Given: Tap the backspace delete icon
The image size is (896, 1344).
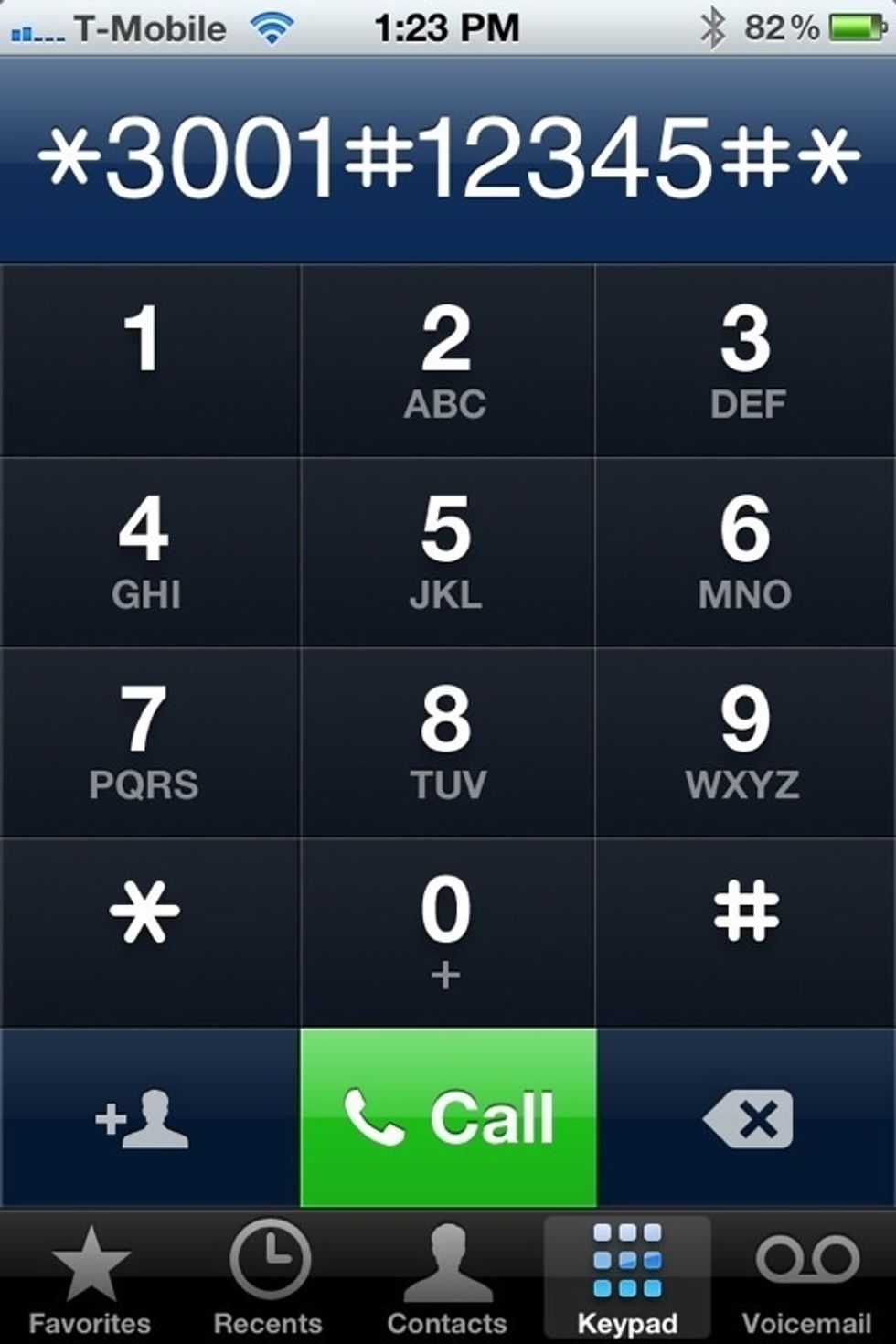Looking at the screenshot, I should [746, 1117].
